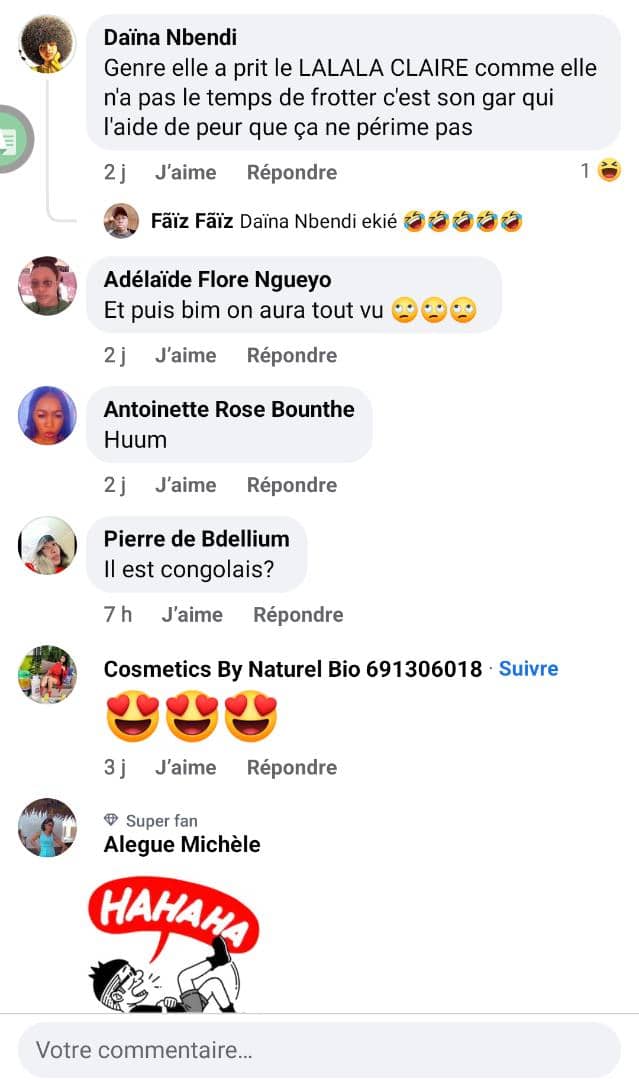
Task: Like Pierre de Bdellium's comment
Action: [x=191, y=615]
